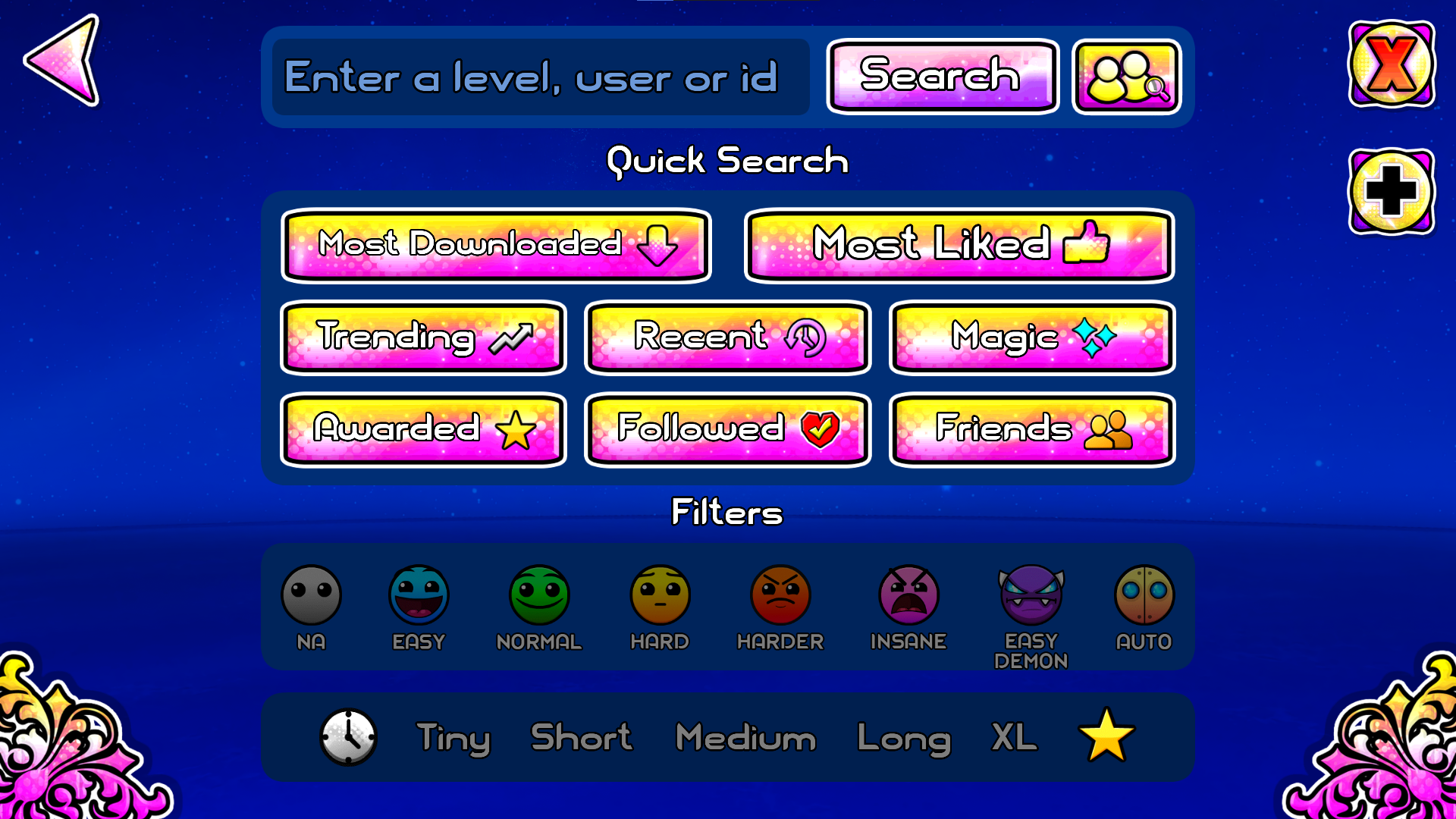Enable the Easy Demon filter
The width and height of the screenshot is (1456, 819).
pos(1031,597)
